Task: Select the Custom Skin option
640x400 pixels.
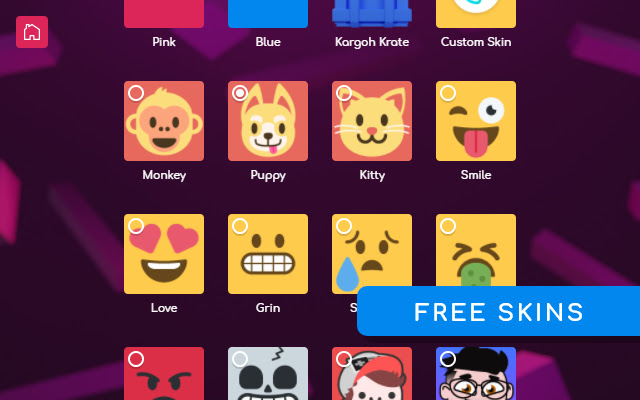Action: (x=476, y=14)
